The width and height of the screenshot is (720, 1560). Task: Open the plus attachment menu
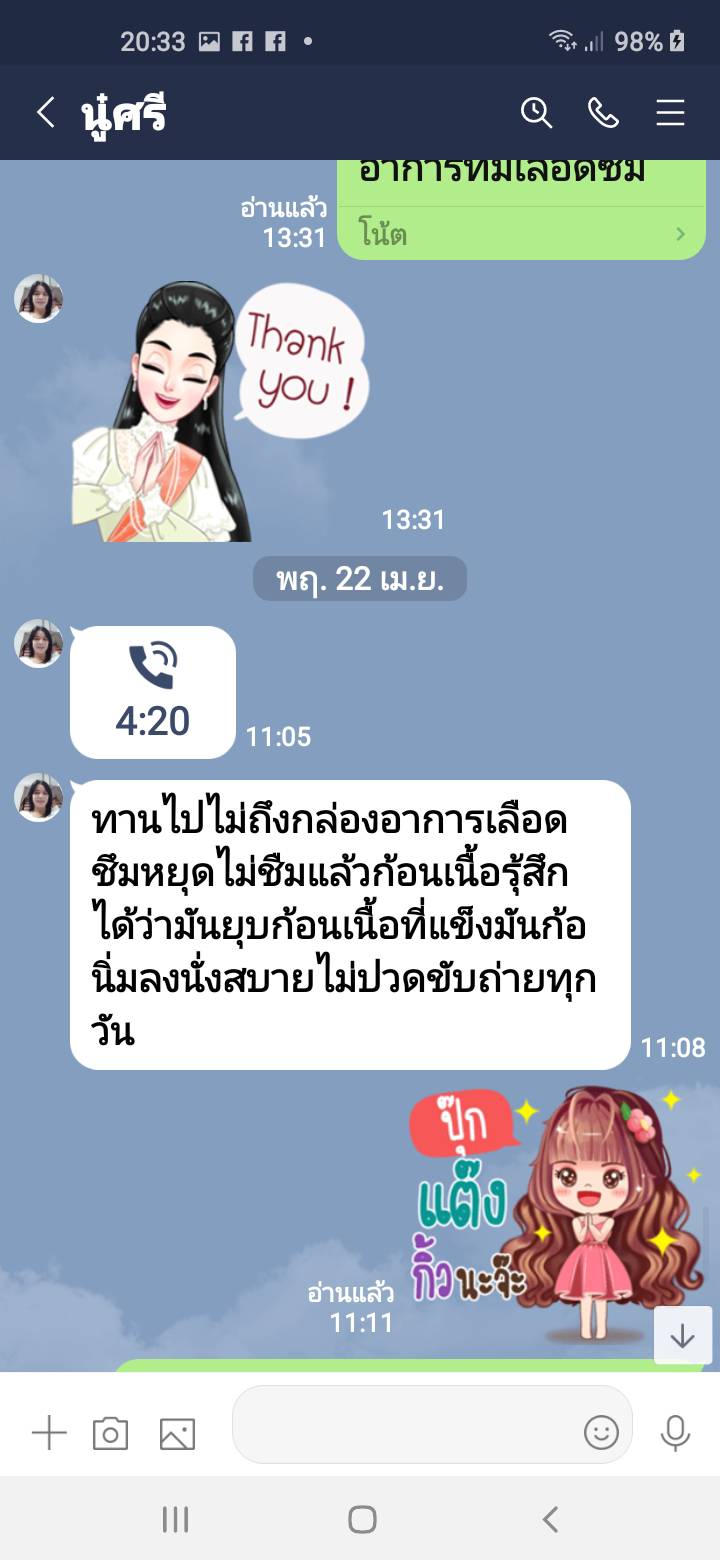[x=48, y=1433]
